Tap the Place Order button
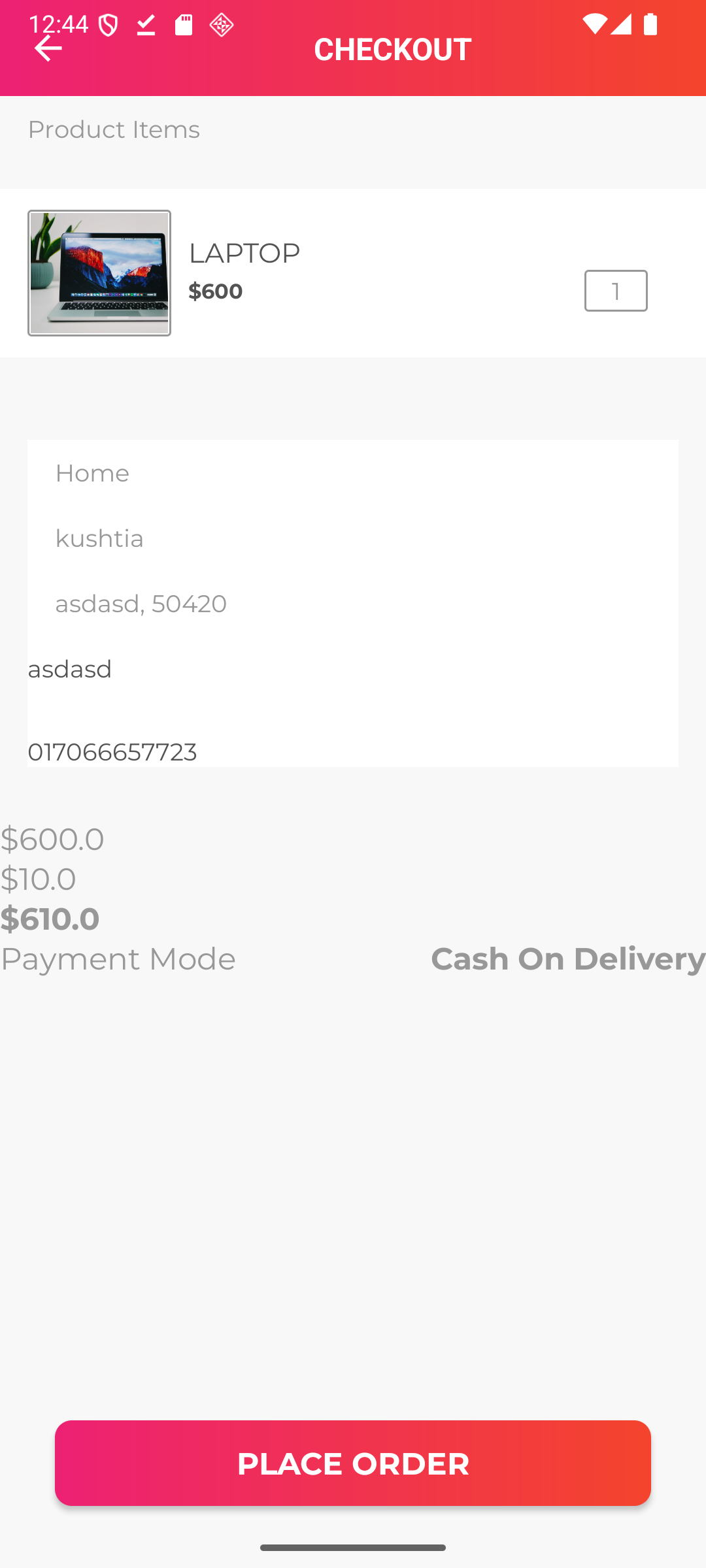This screenshot has width=706, height=1568. 353,1463
